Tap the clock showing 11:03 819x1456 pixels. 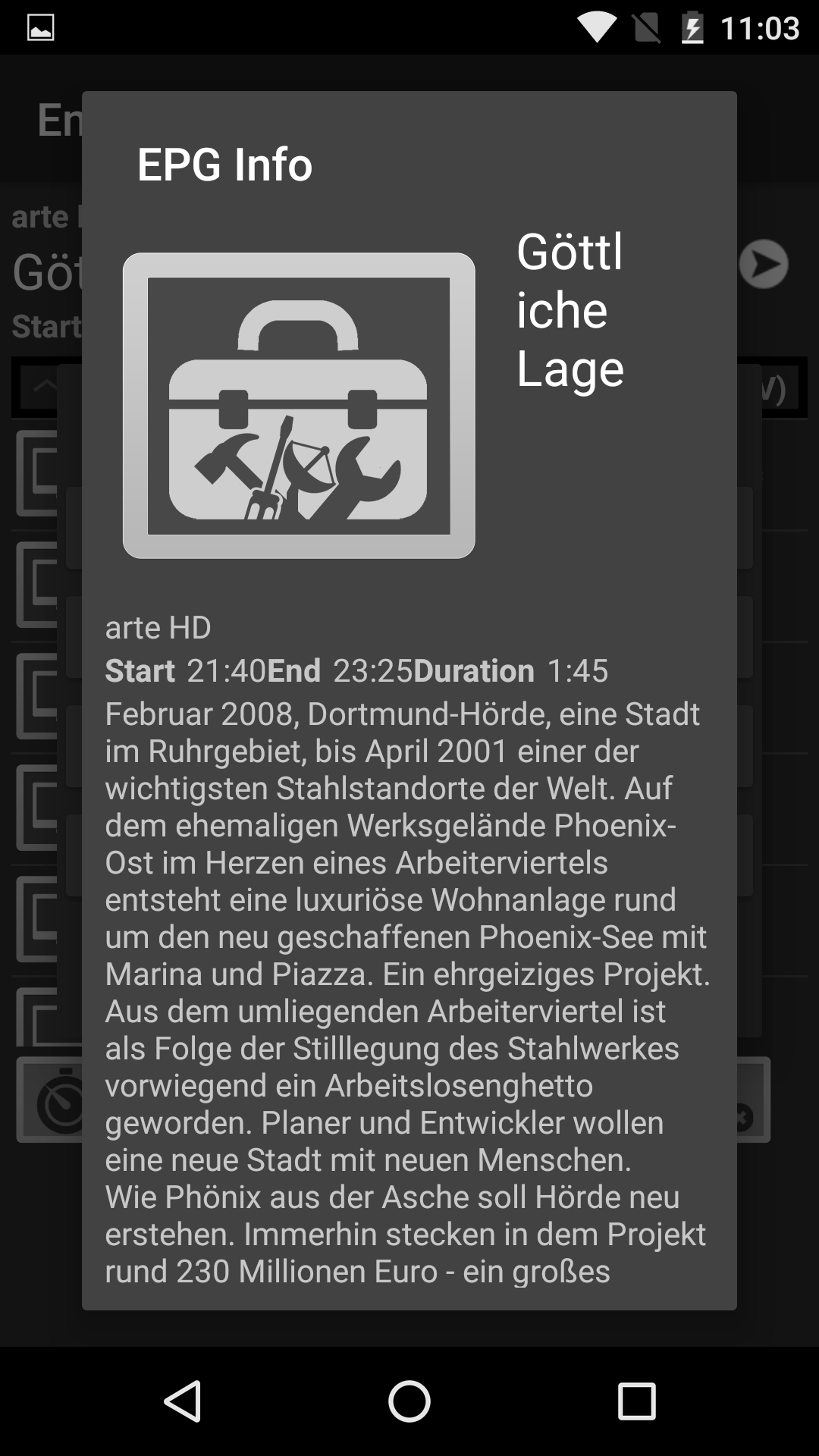point(762,29)
